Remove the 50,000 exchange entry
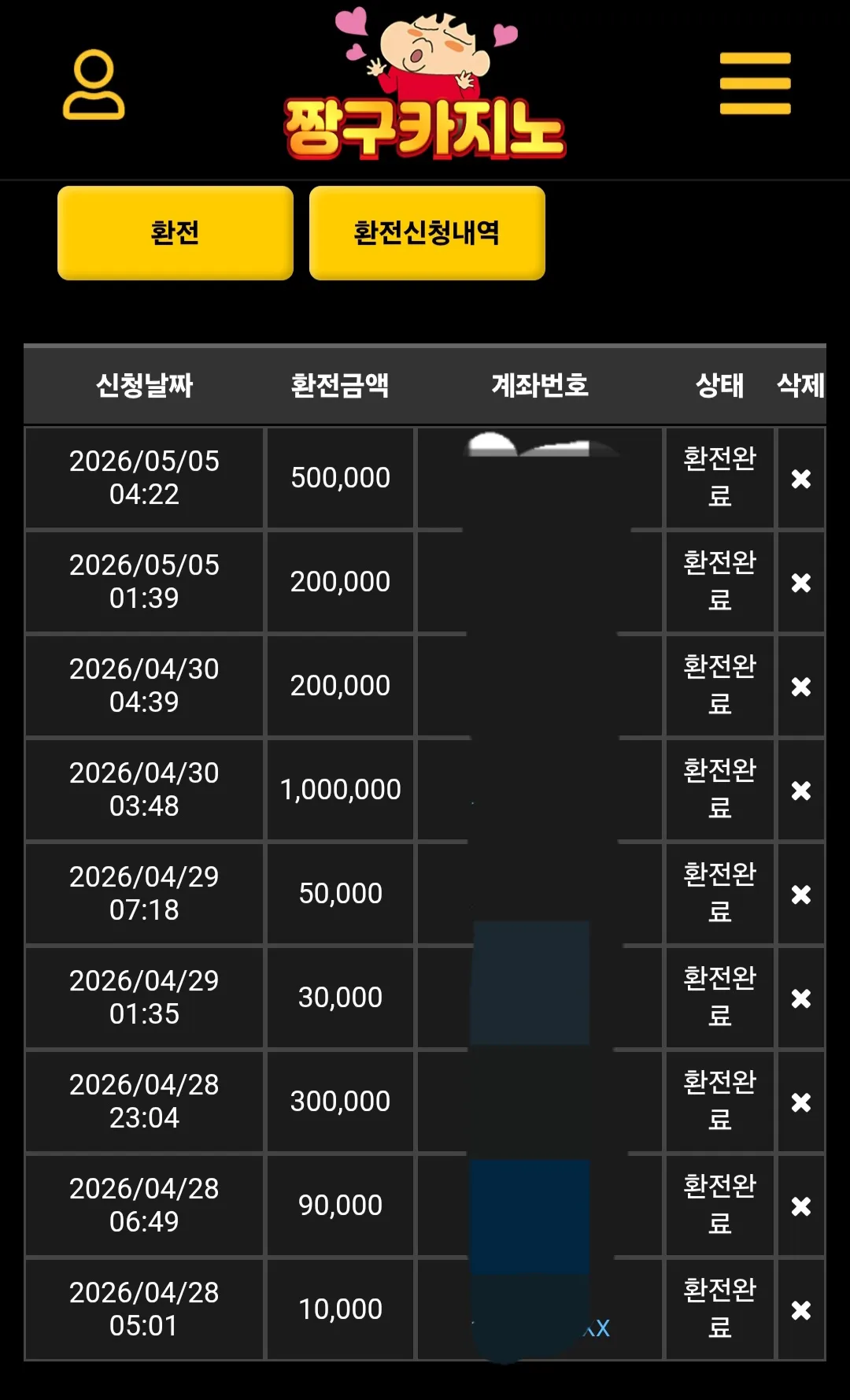Image resolution: width=850 pixels, height=1400 pixels. [801, 894]
